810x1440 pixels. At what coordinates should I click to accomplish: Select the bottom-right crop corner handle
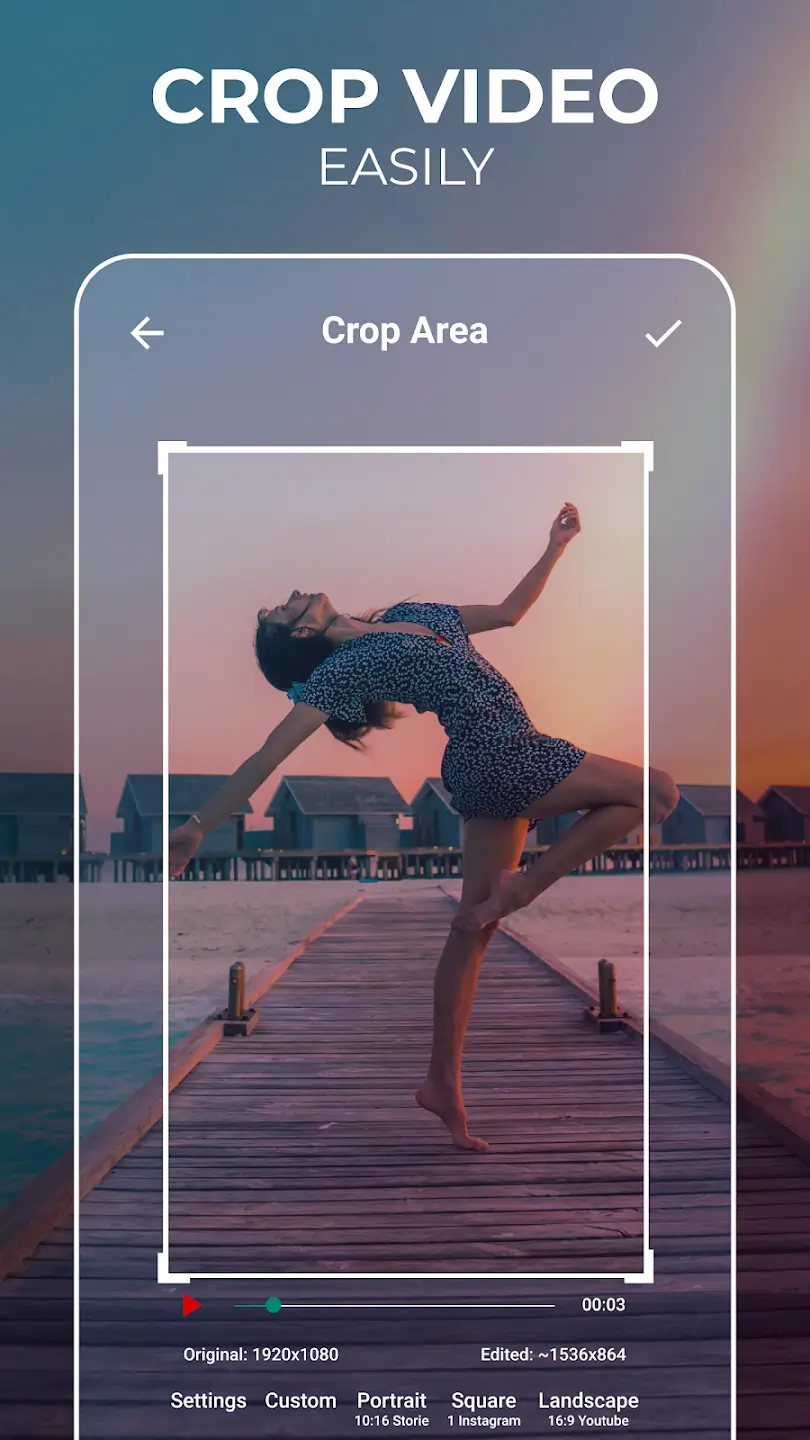[651, 1271]
